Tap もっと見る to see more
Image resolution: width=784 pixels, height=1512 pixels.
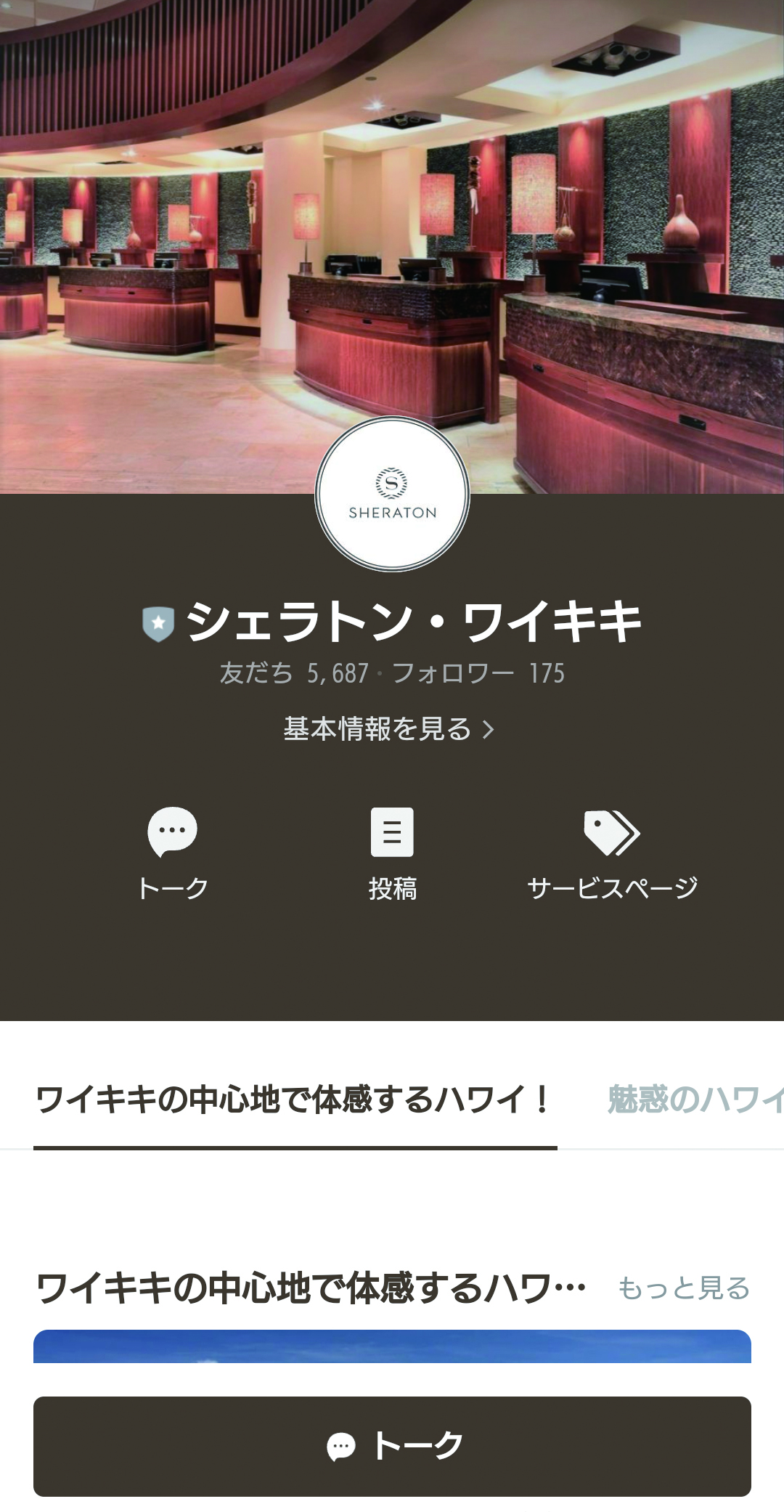pos(683,1288)
